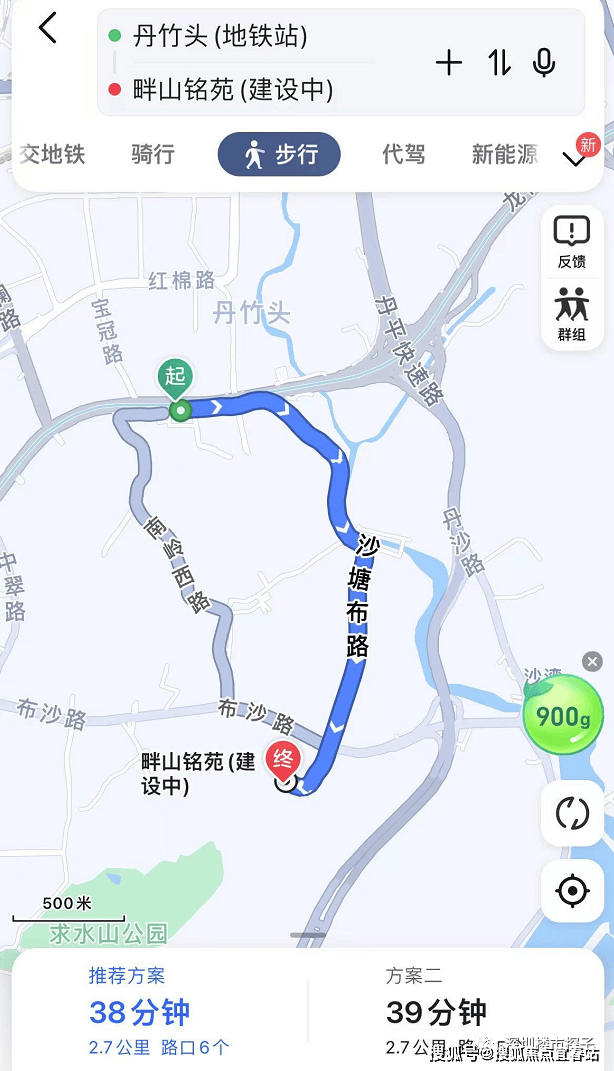Switch to the 交地铁 transit tab
The image size is (614, 1071).
click(x=52, y=154)
